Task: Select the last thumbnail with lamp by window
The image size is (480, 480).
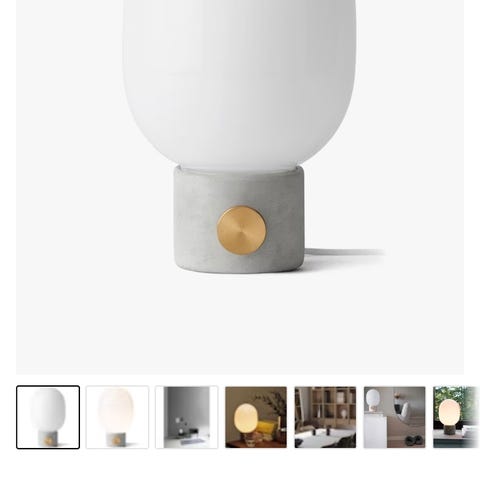Action: point(456,417)
